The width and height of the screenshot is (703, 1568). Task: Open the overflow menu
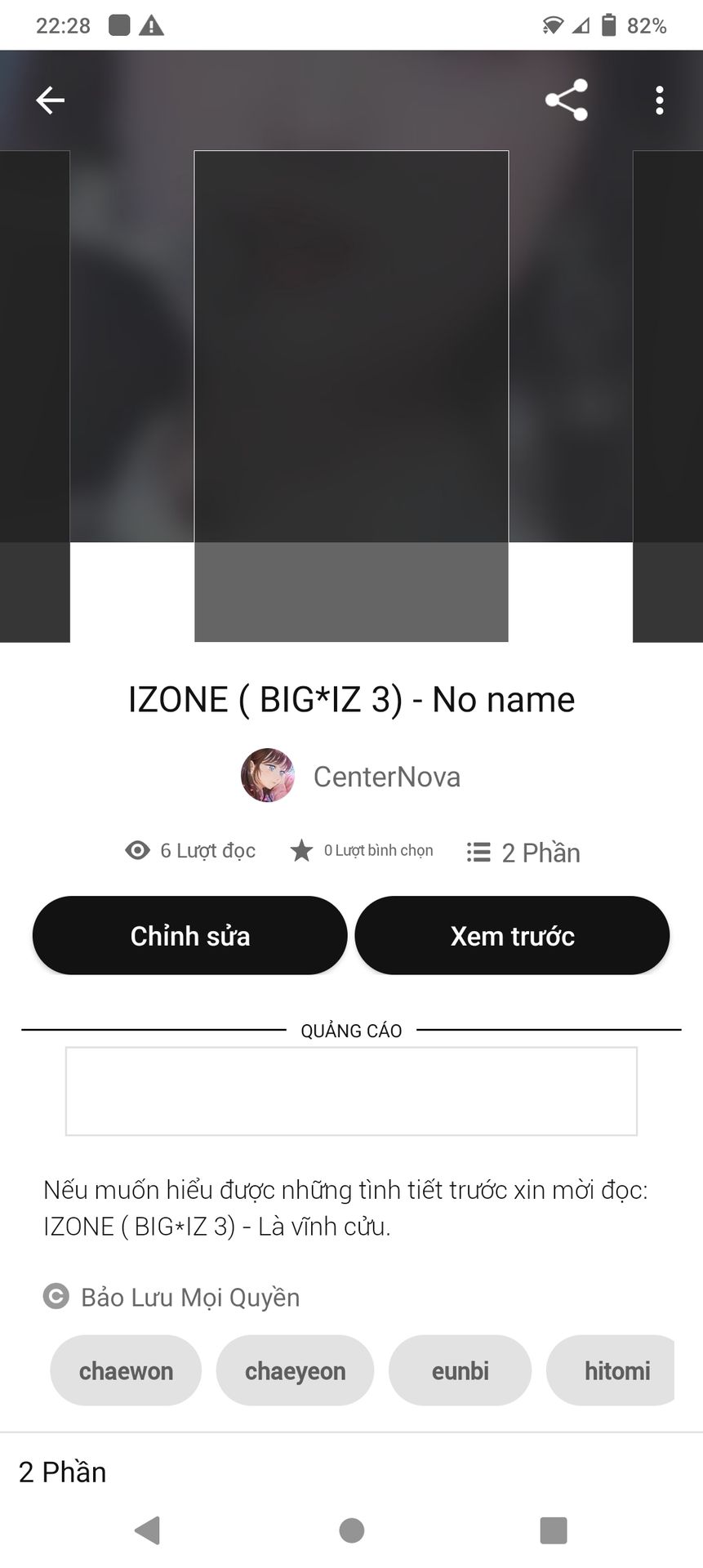[660, 100]
